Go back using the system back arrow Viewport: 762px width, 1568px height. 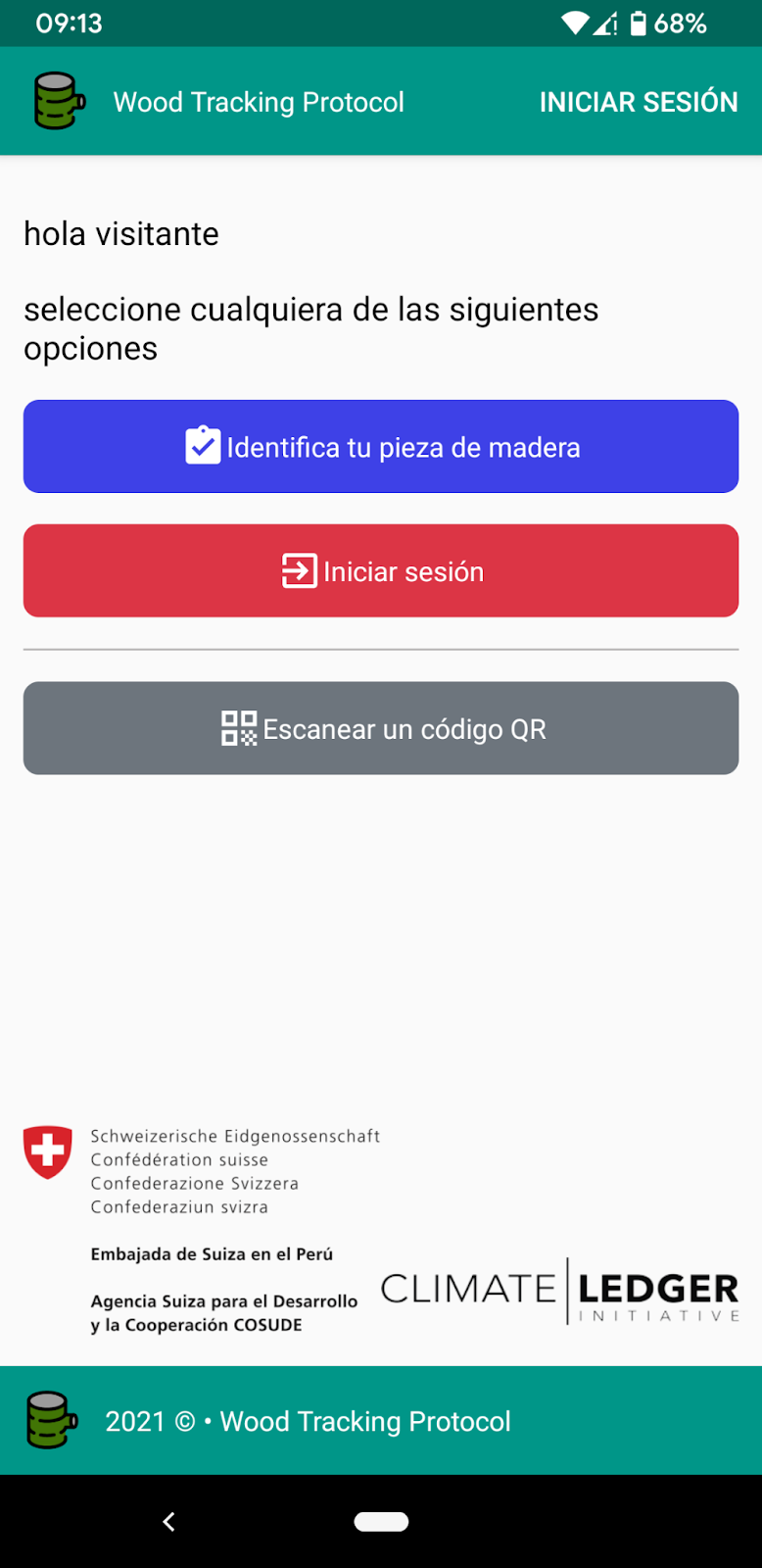click(168, 1521)
